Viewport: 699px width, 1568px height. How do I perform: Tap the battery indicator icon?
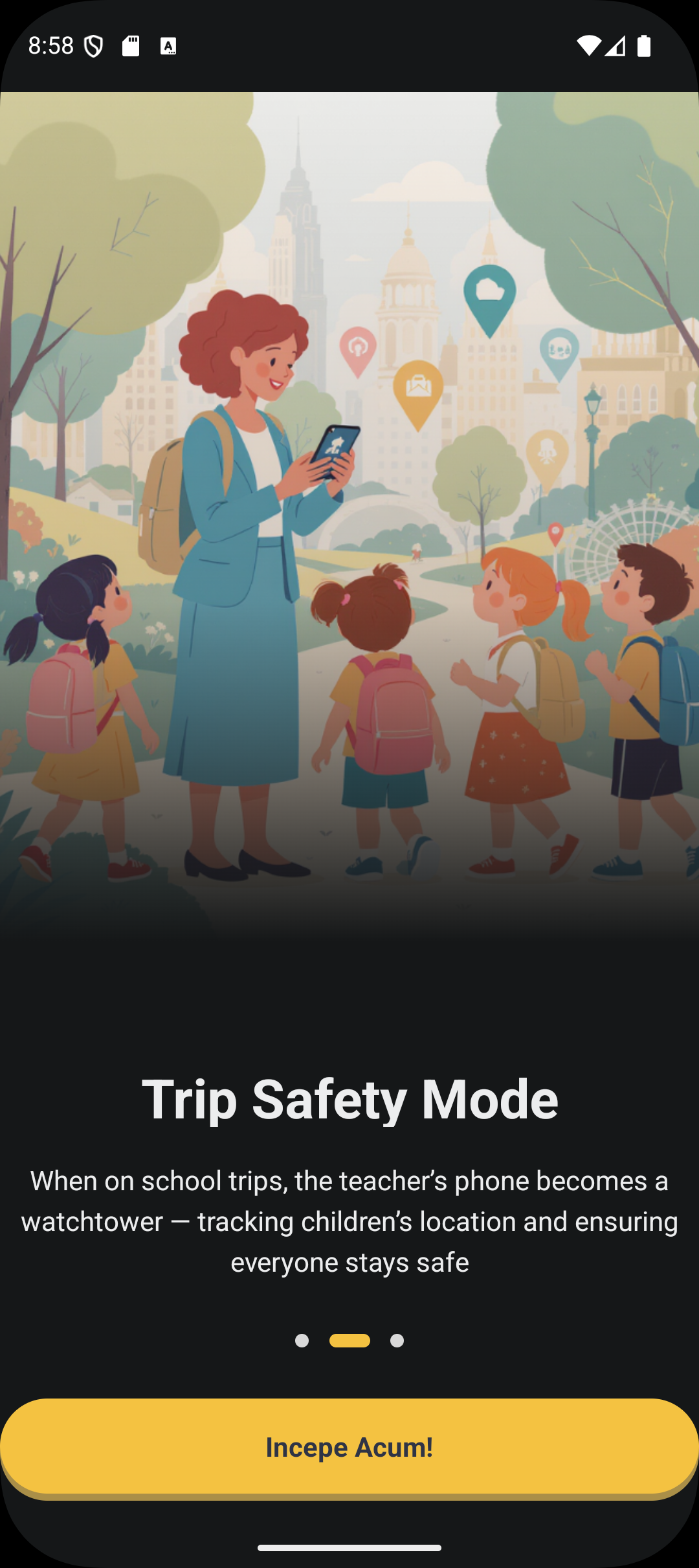tap(645, 45)
